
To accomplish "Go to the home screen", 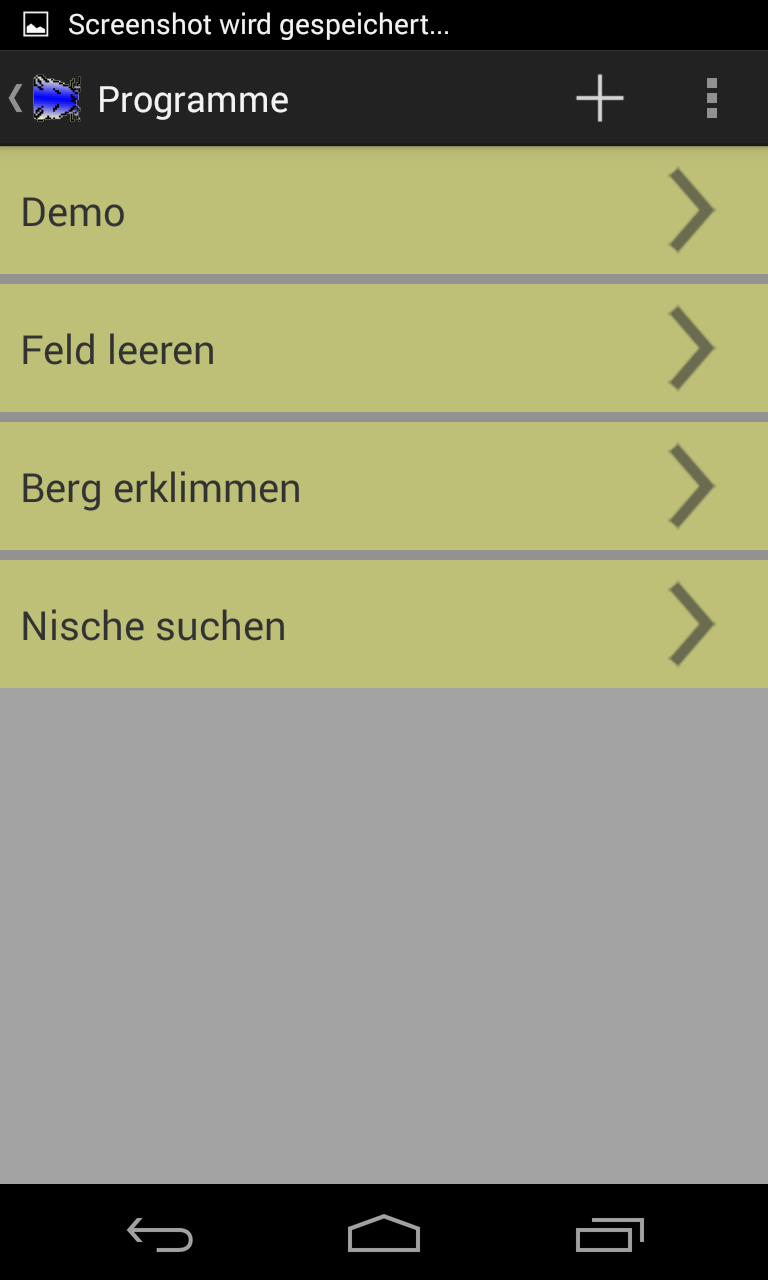I will (384, 1235).
